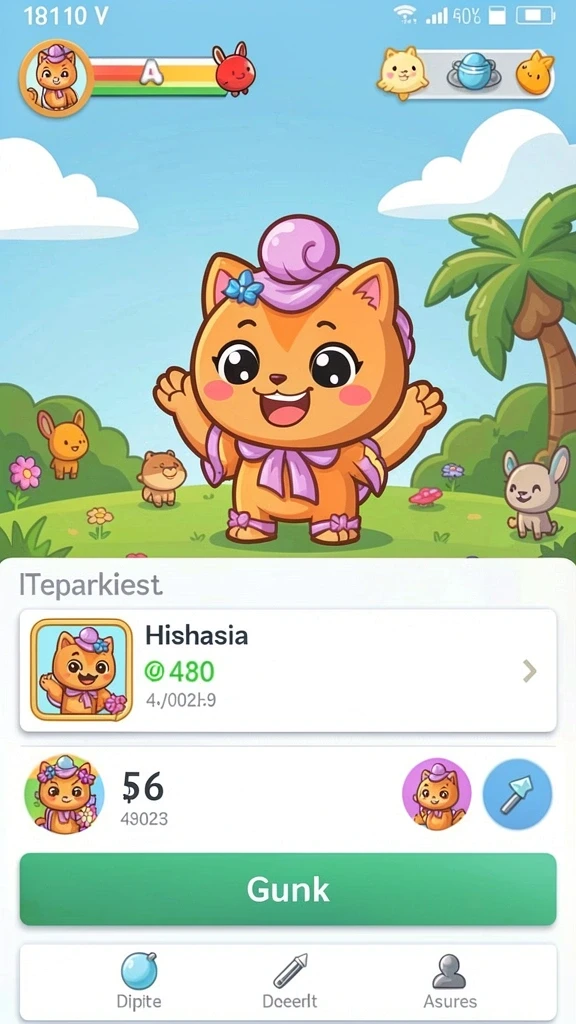Tap the yellow cat currency icon
576x1024 pixels.
pos(402,72)
